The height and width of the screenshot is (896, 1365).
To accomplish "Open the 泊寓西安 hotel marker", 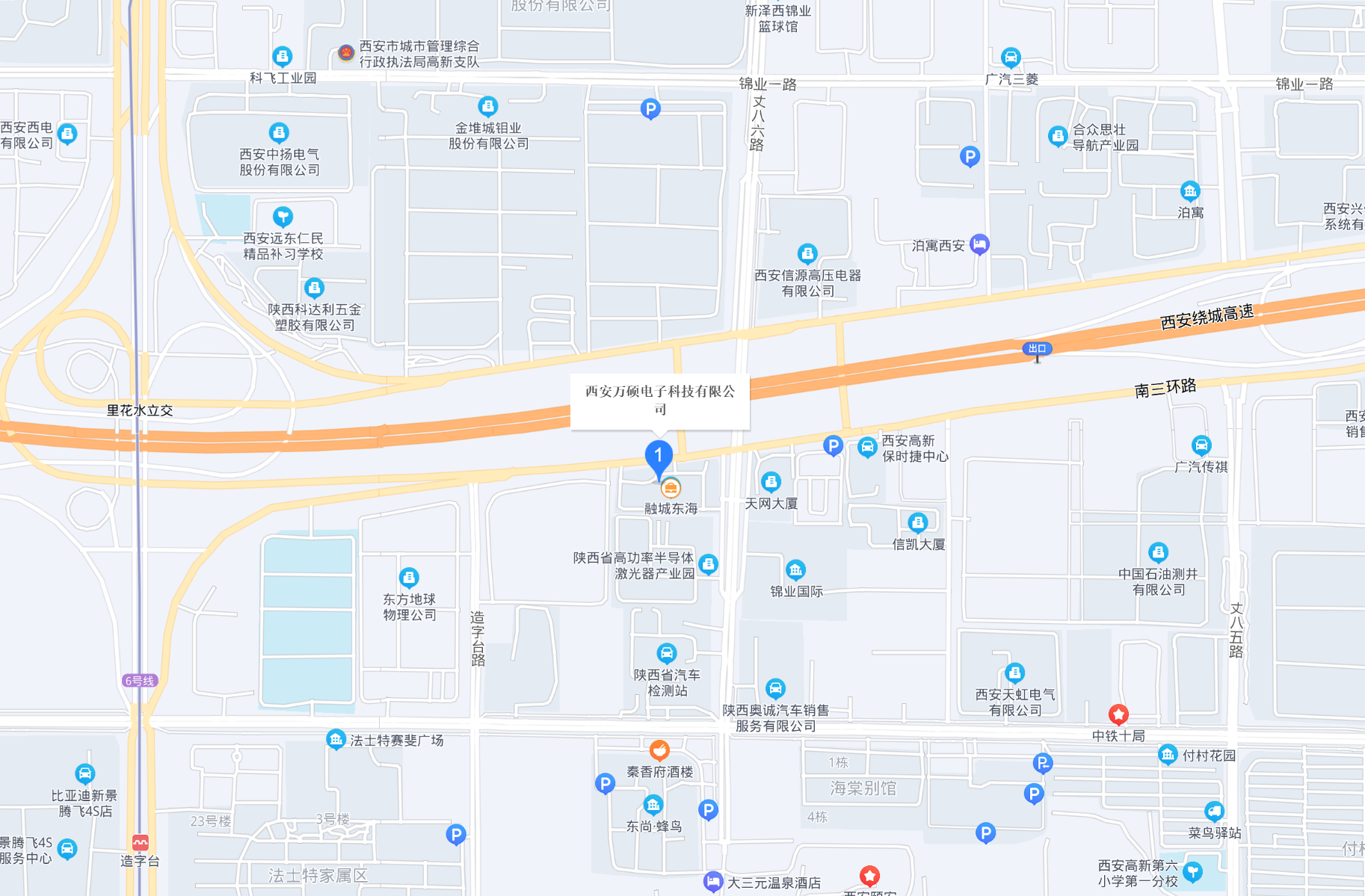I will pyautogui.click(x=979, y=244).
